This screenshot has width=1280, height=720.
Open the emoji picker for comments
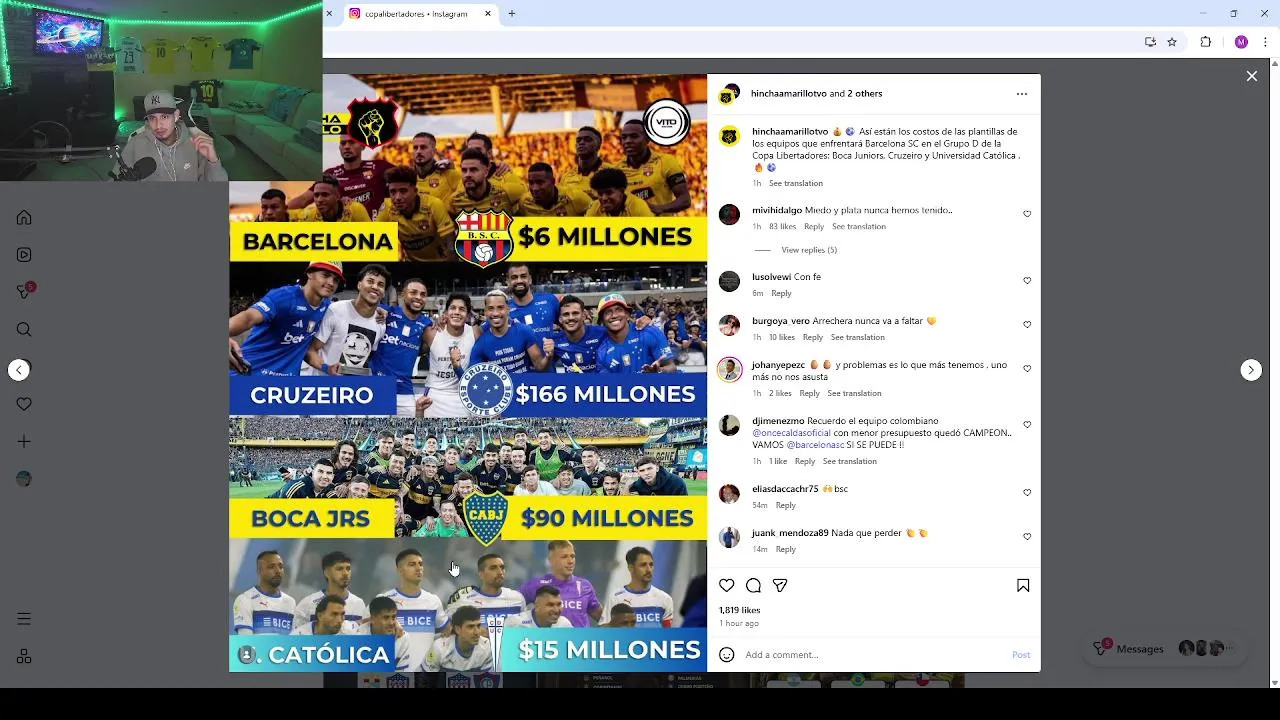point(727,655)
